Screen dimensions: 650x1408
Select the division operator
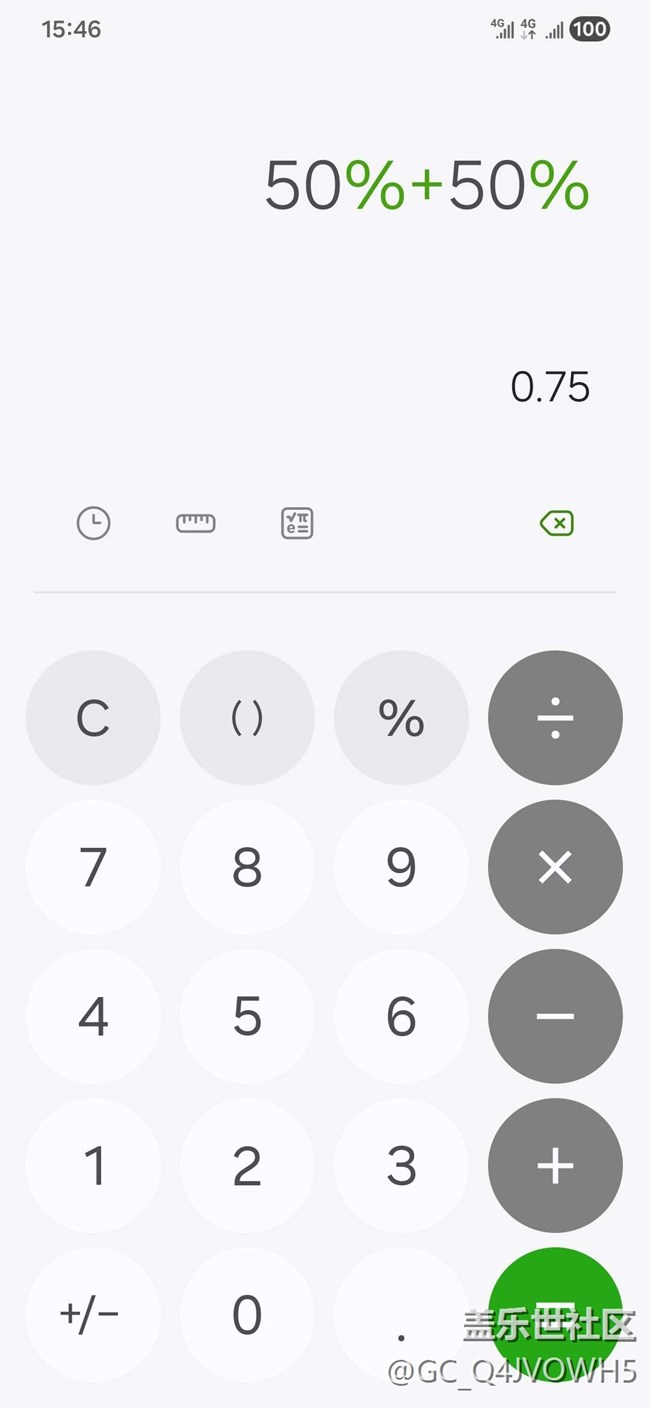(x=555, y=718)
